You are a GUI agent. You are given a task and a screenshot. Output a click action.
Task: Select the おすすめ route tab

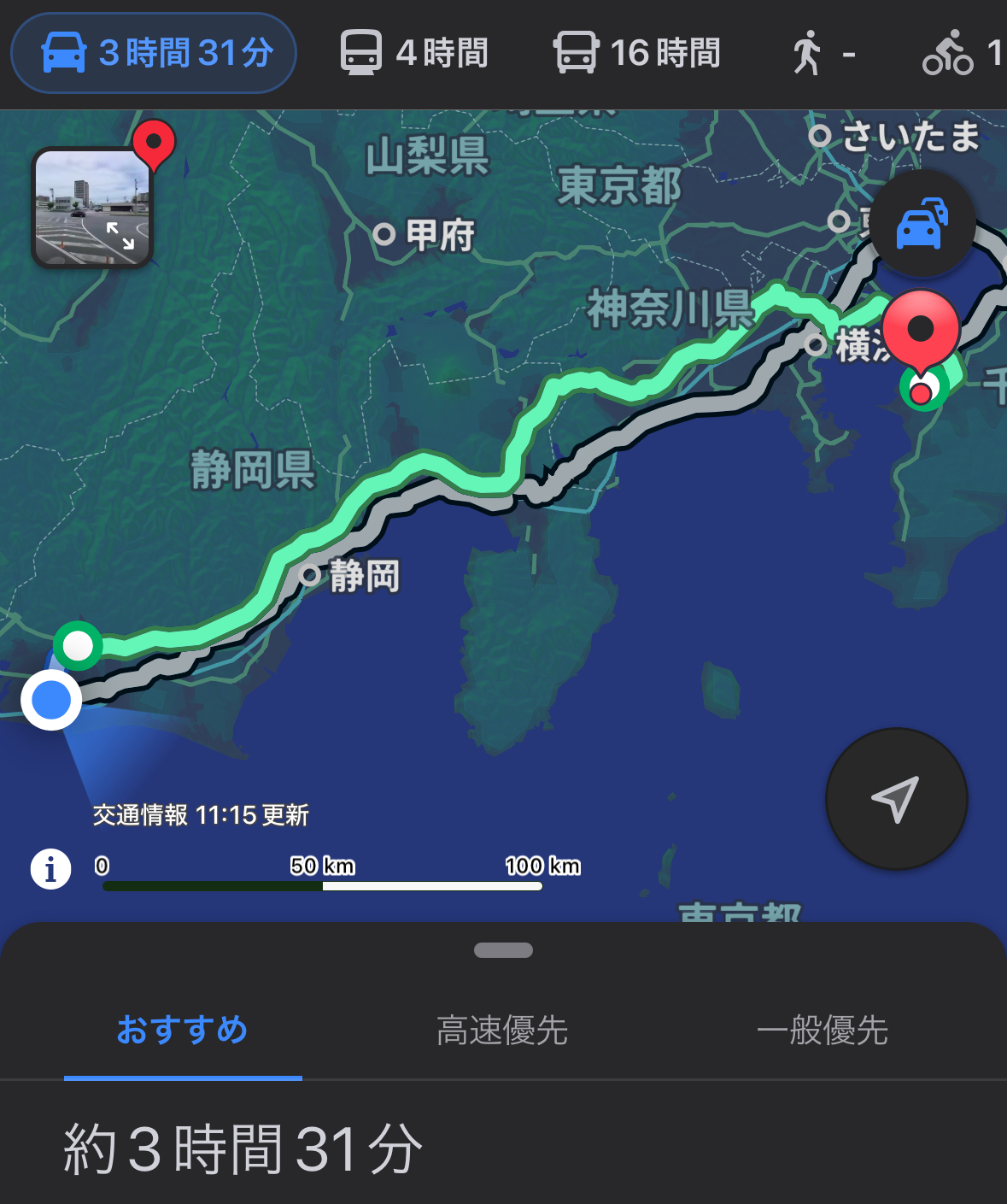point(182,1030)
